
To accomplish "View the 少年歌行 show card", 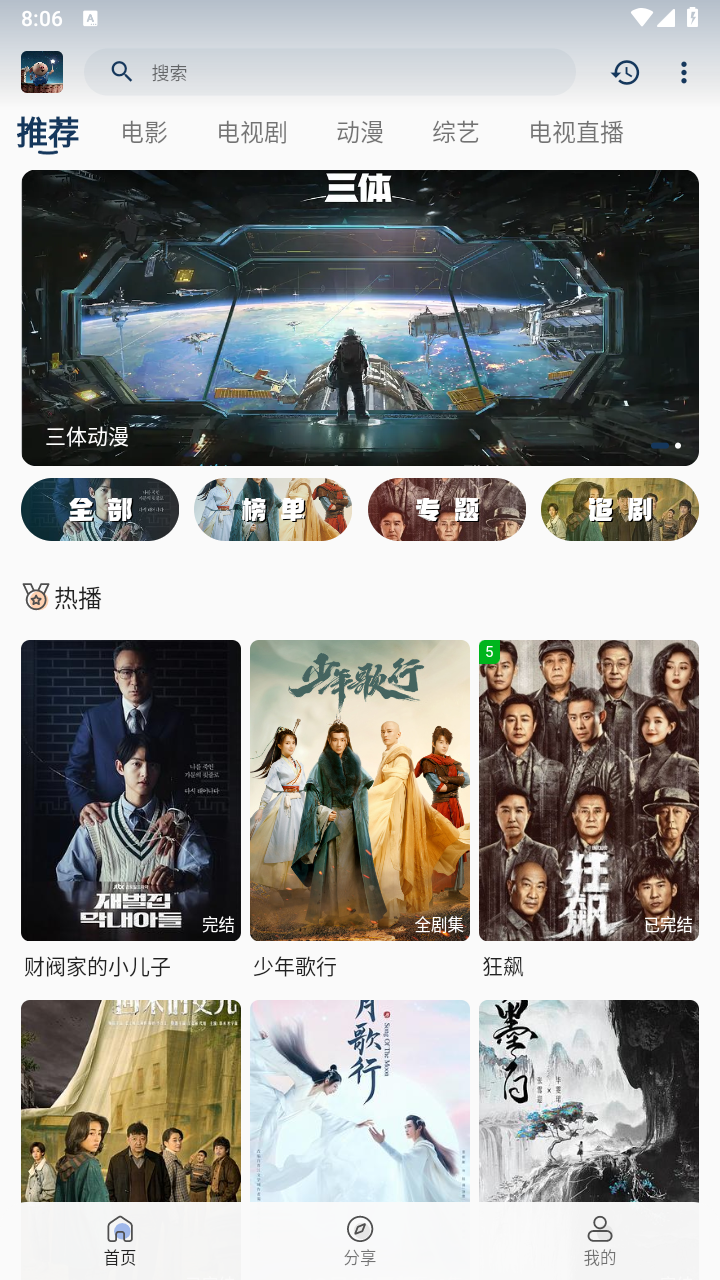I will point(360,790).
